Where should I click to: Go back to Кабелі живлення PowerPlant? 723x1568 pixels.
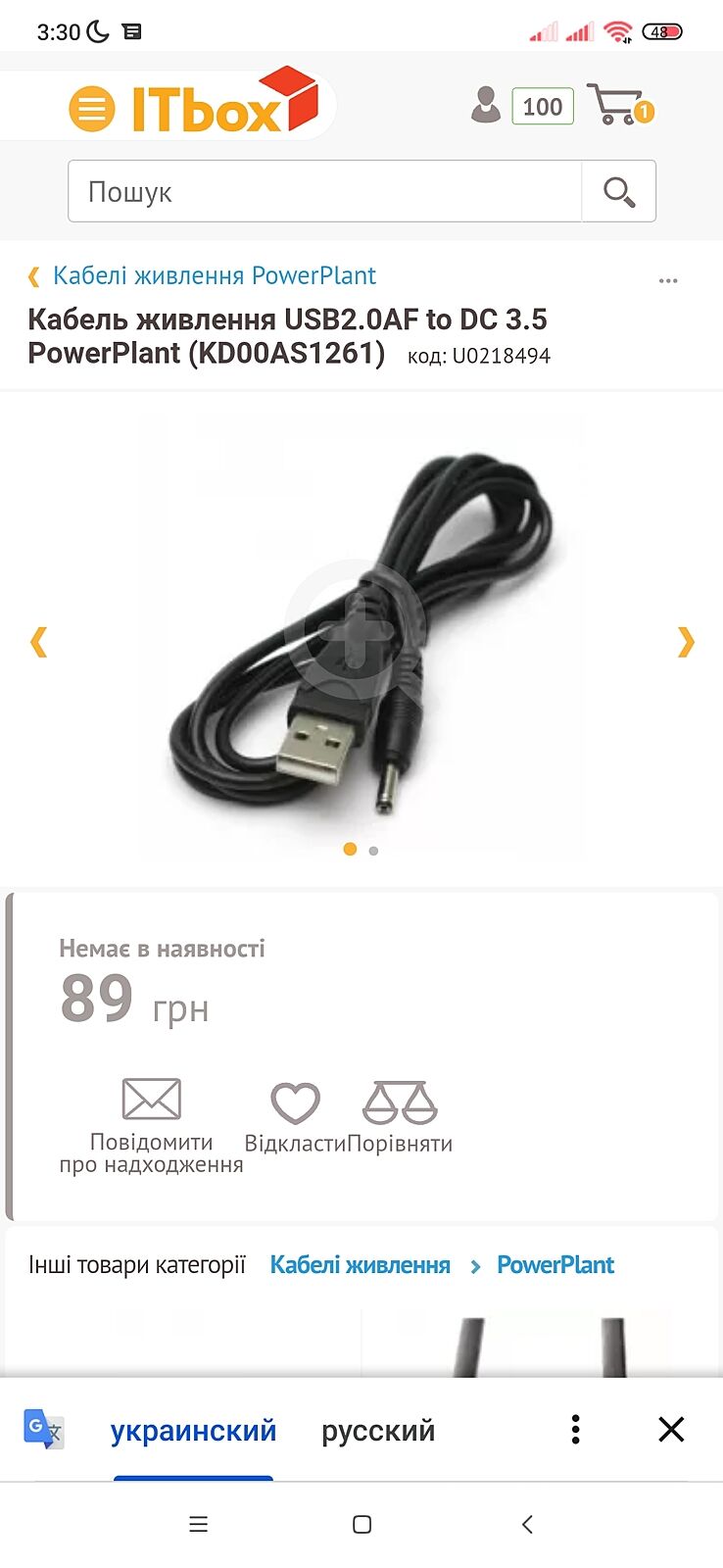[214, 275]
